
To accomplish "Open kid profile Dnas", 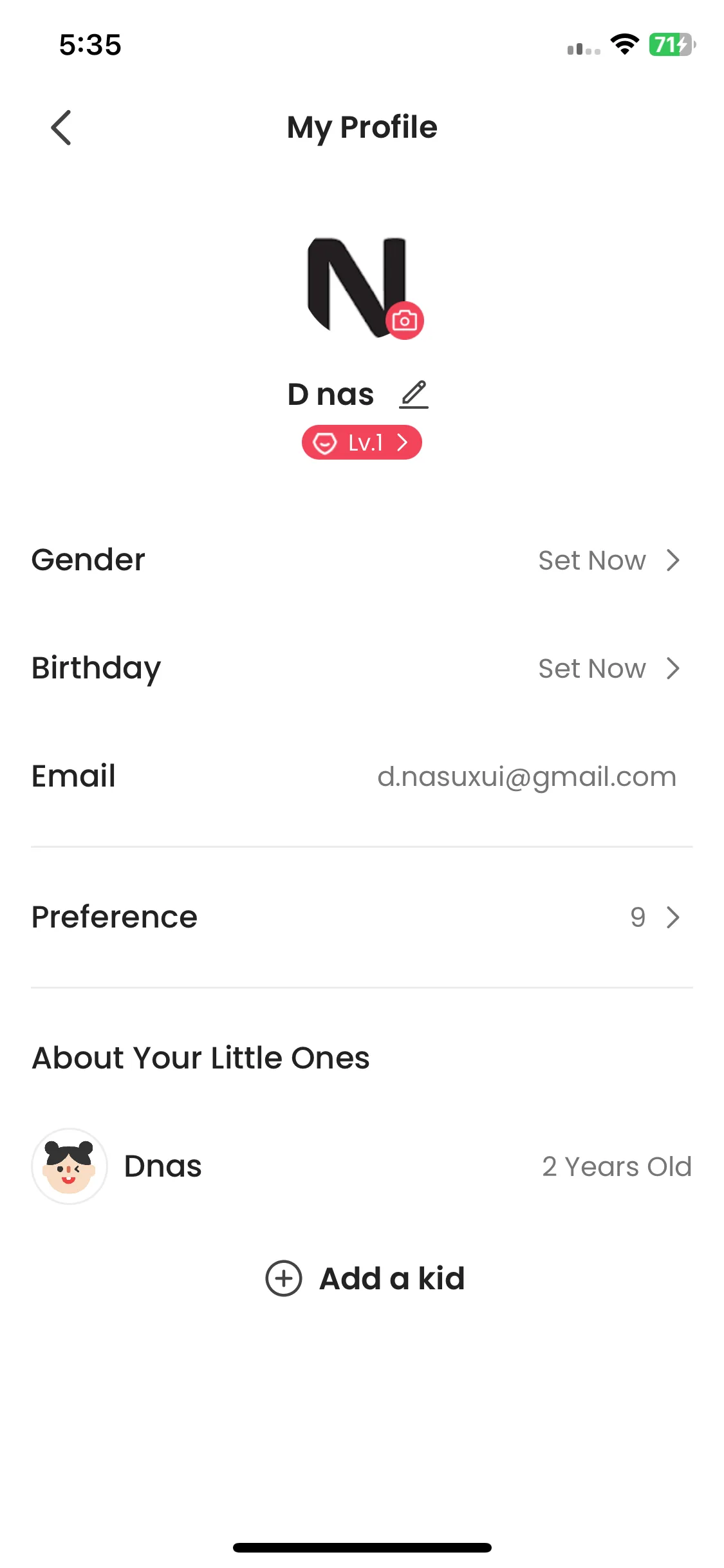I will [163, 1166].
